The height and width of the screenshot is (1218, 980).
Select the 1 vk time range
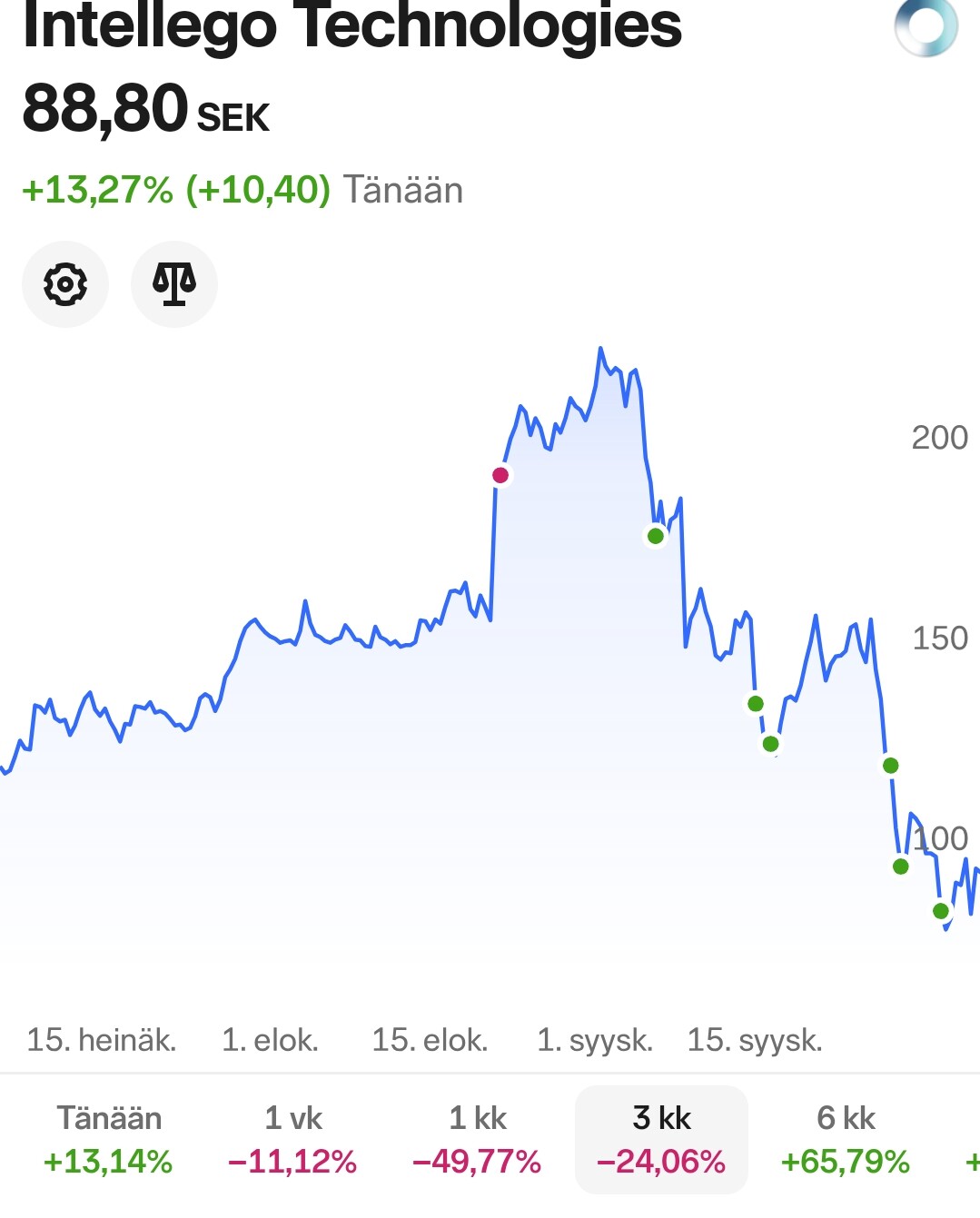click(292, 1139)
